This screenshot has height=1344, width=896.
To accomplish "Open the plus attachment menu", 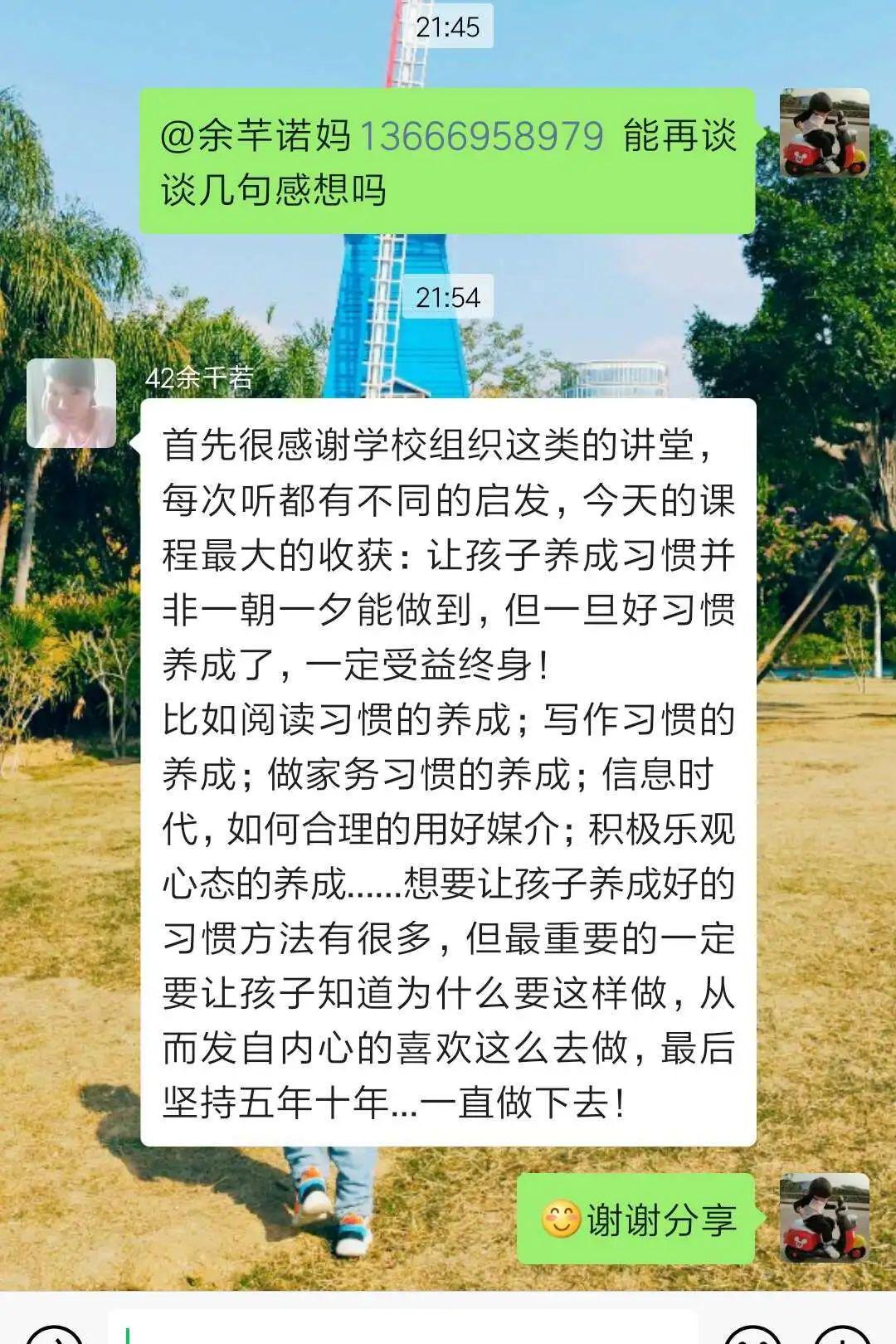I will (843, 1334).
